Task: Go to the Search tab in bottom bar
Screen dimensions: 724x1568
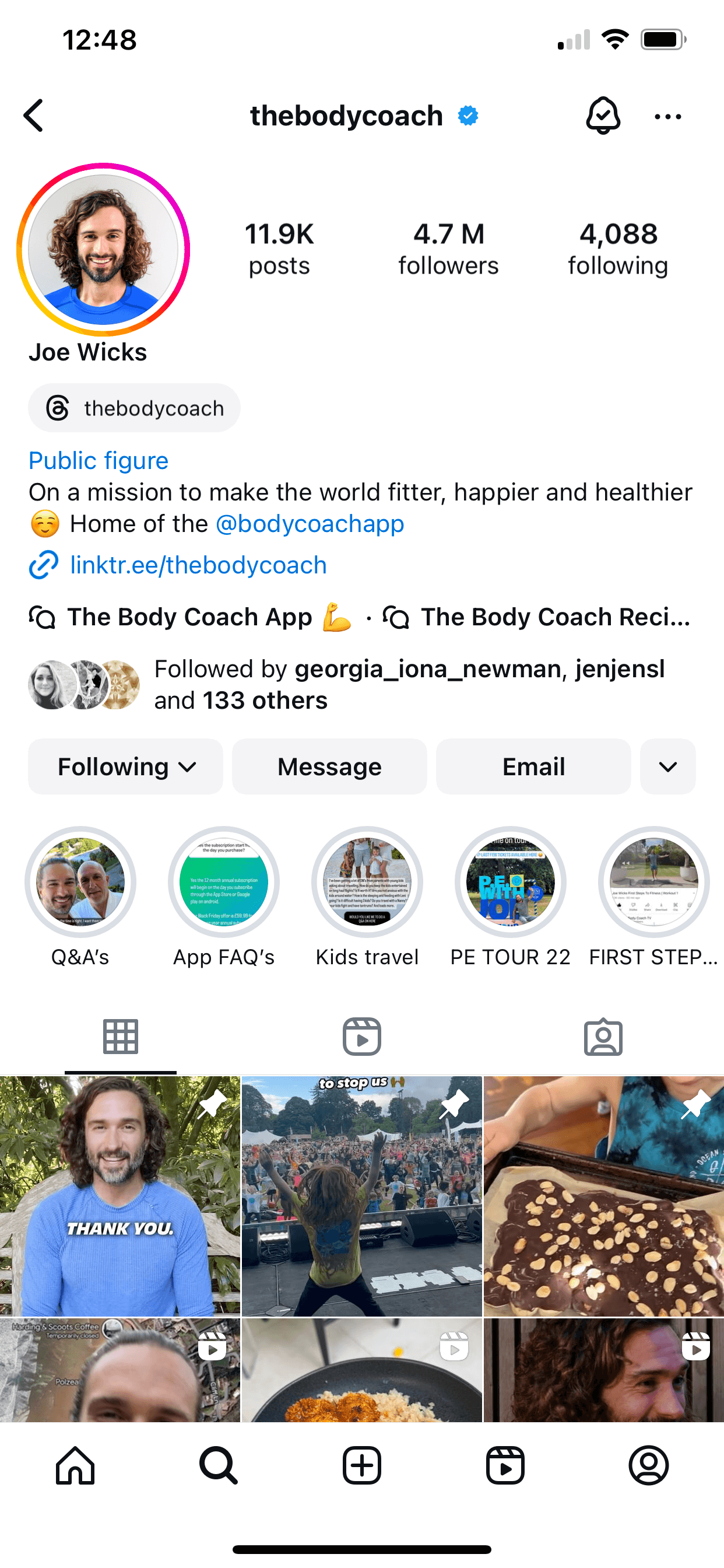Action: tap(218, 1466)
